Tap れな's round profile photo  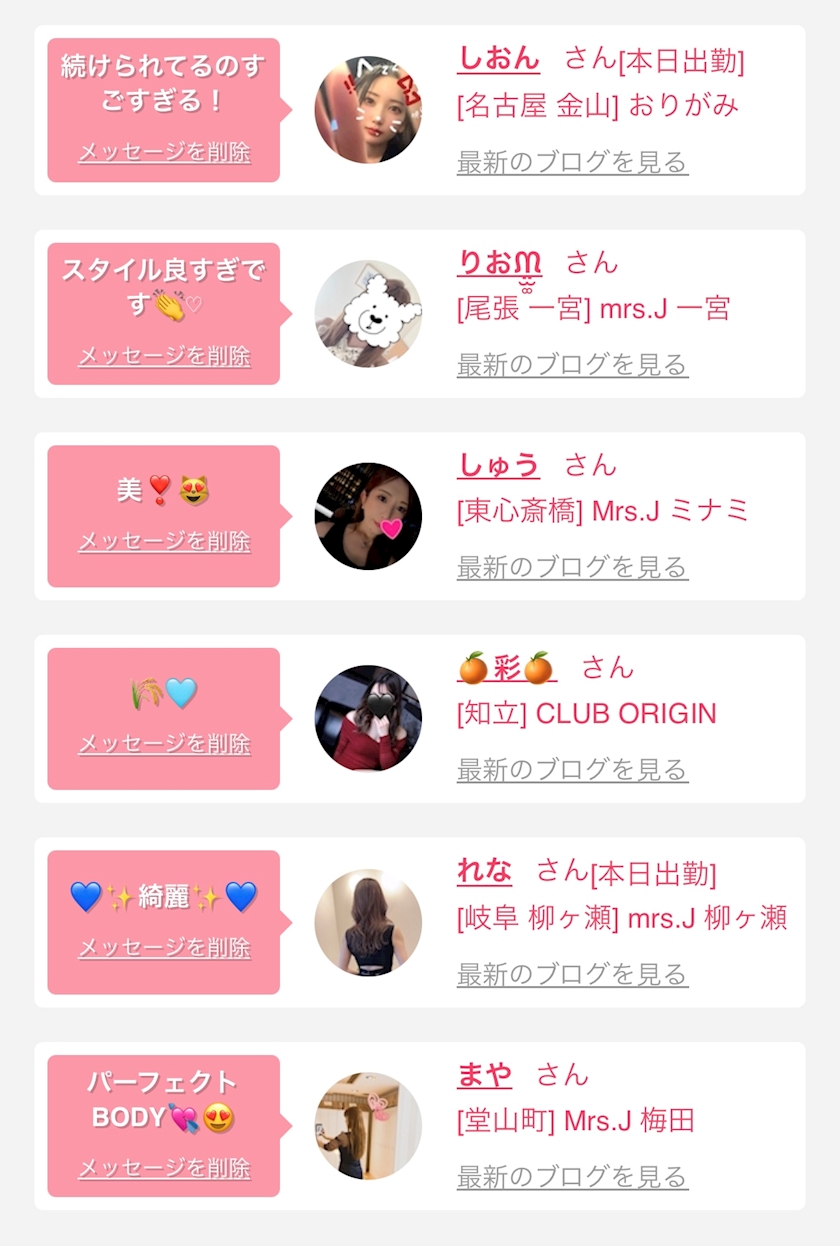[368, 922]
